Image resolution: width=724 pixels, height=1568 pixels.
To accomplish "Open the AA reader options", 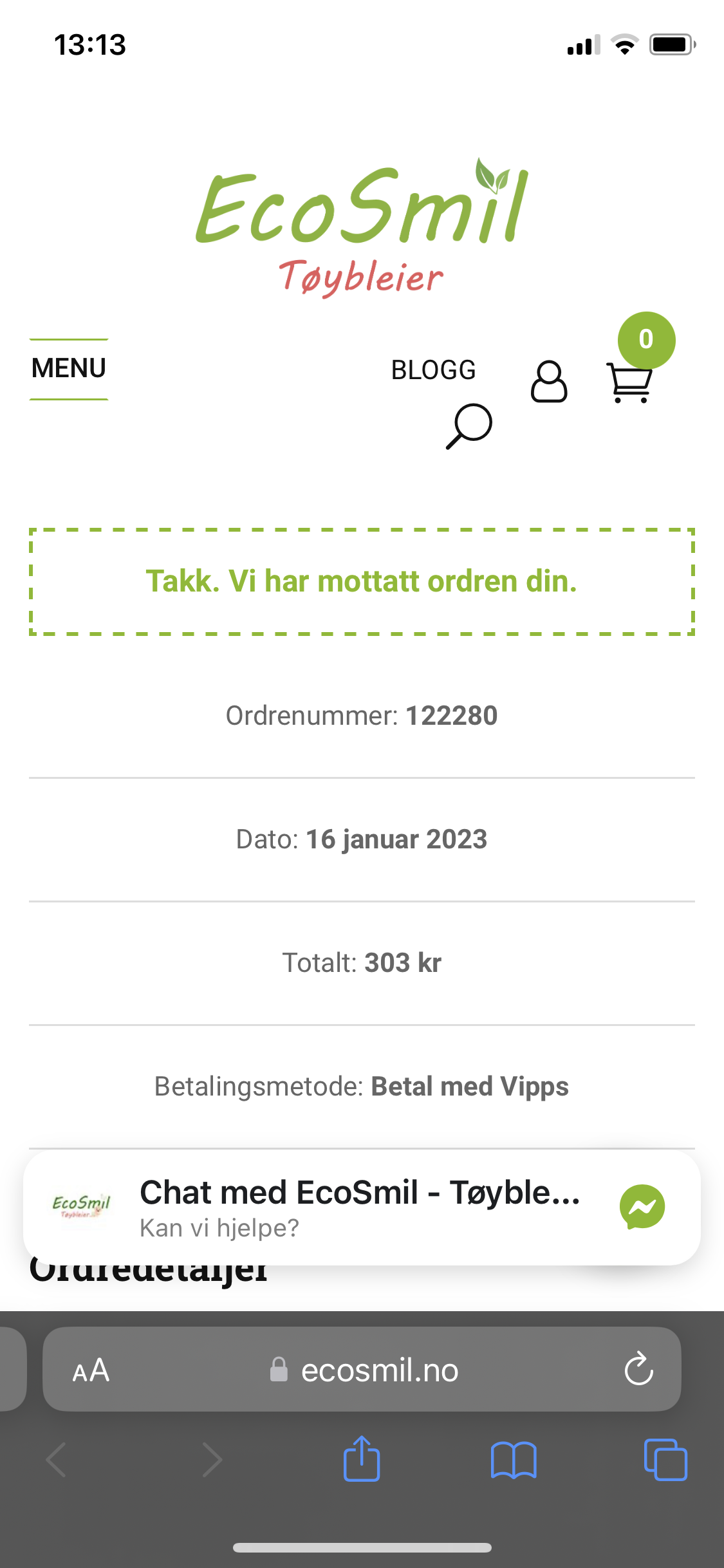I will pyautogui.click(x=91, y=1370).
